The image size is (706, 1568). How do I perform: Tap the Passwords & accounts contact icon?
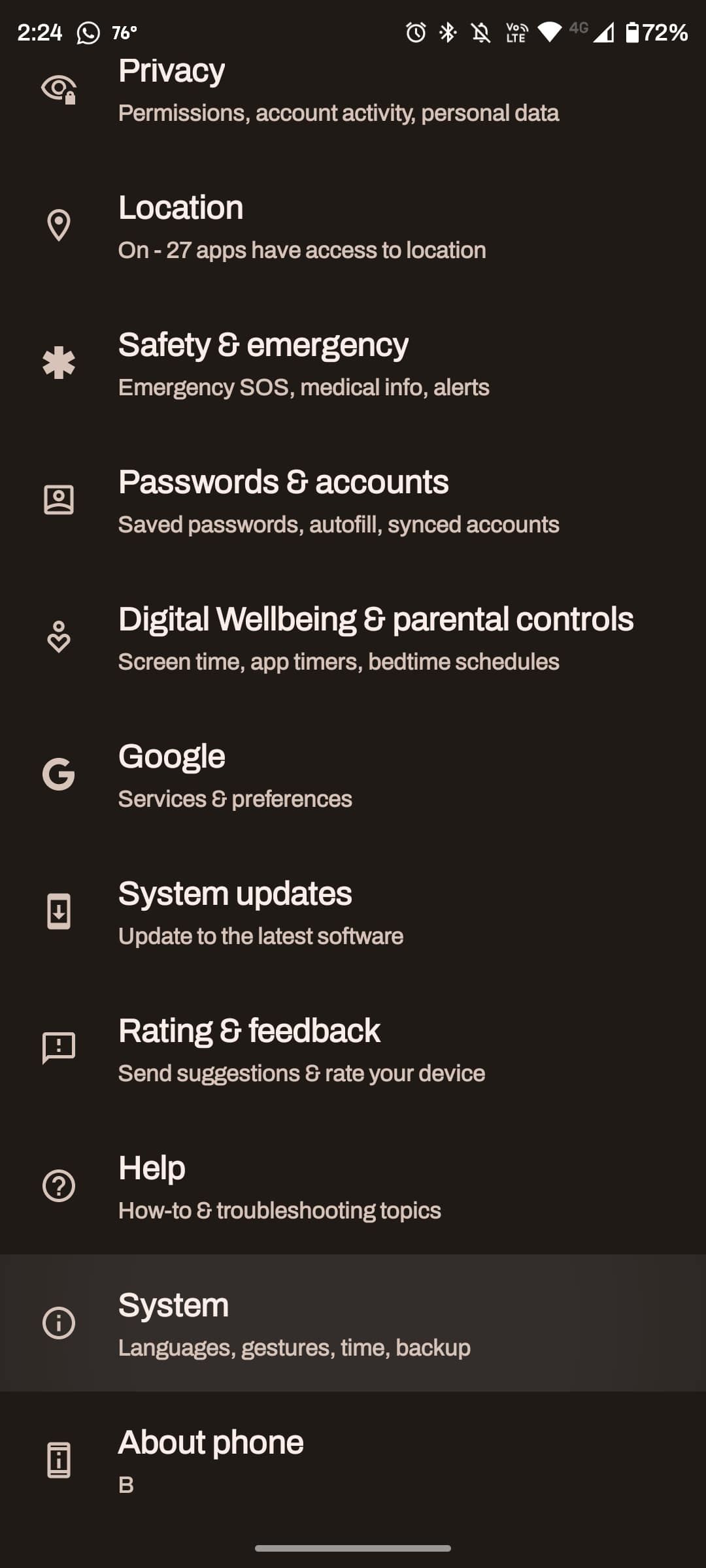pyautogui.click(x=59, y=501)
